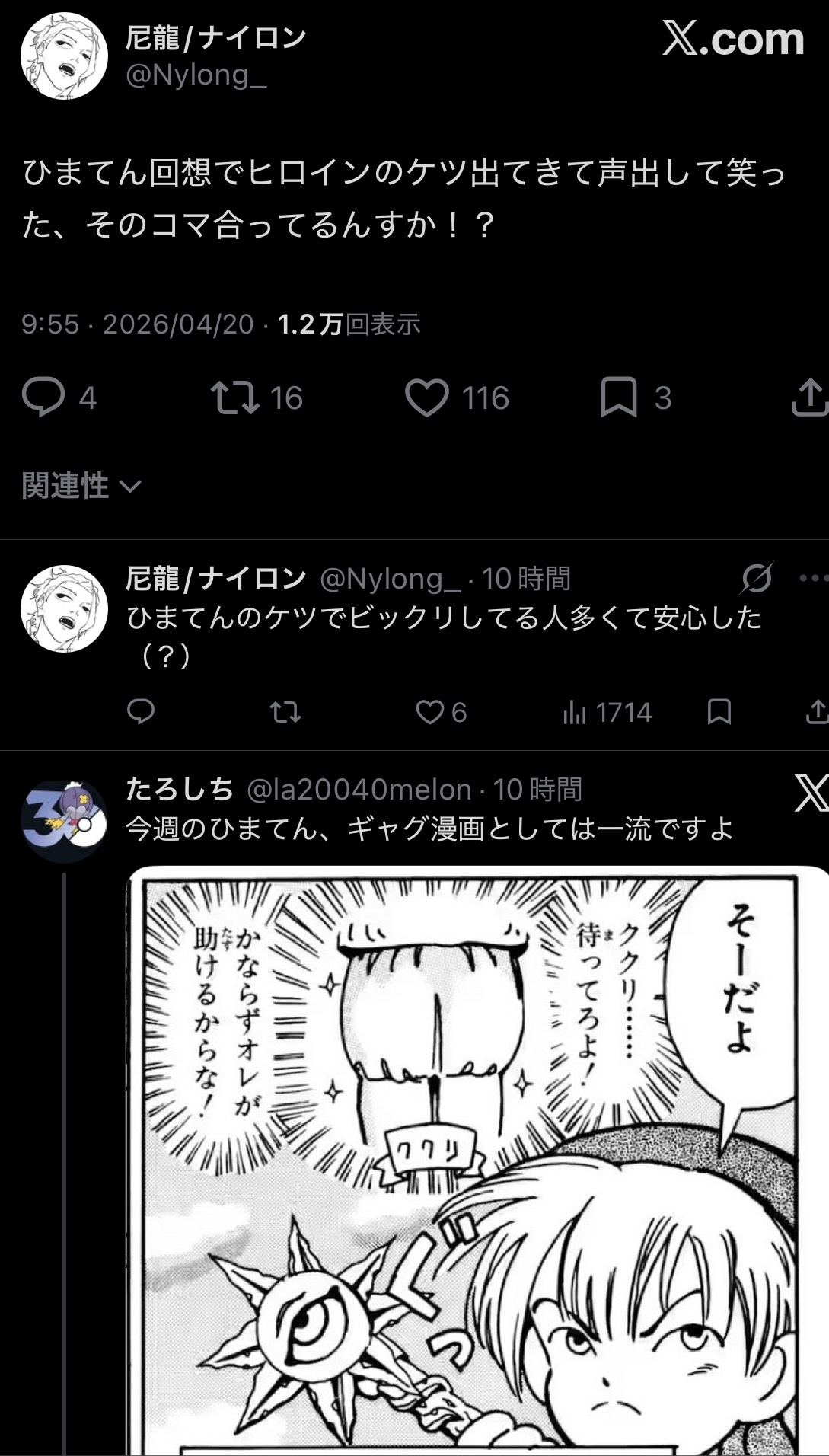Reply to the main tweet with 4 replies
This screenshot has height=1456, width=829.
(43, 398)
